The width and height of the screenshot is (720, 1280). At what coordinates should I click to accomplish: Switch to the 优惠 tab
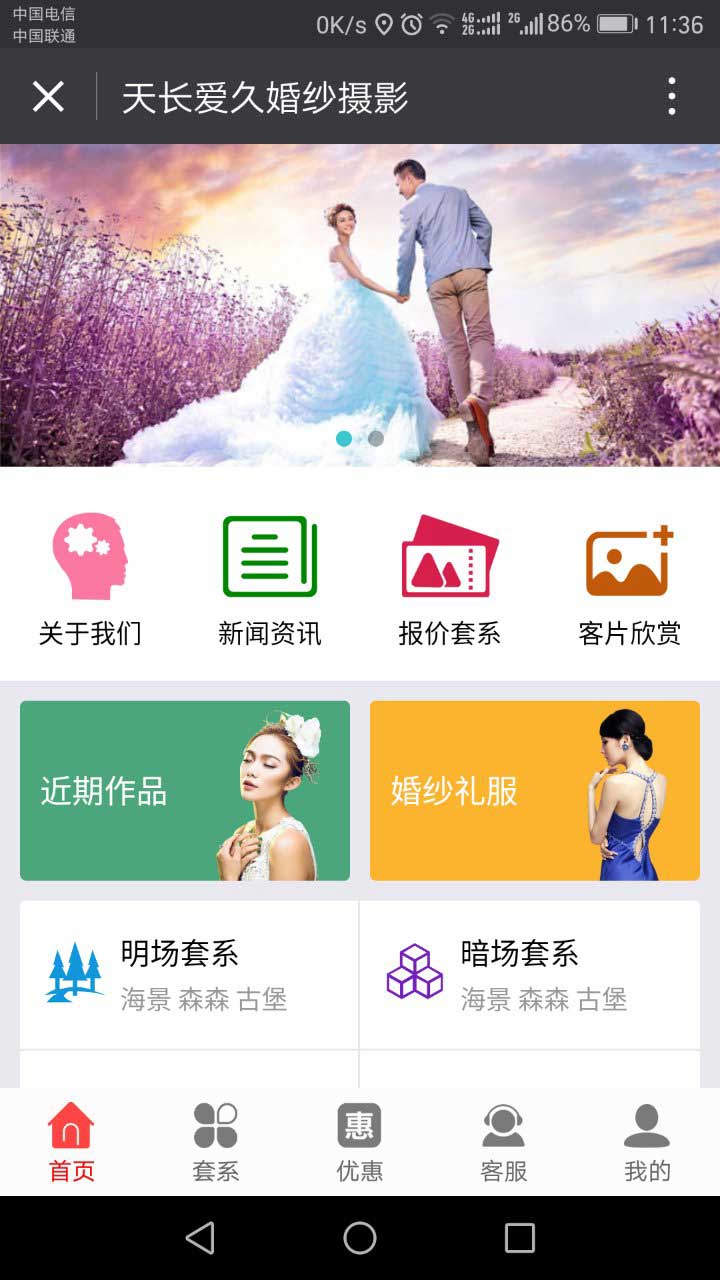click(360, 1142)
